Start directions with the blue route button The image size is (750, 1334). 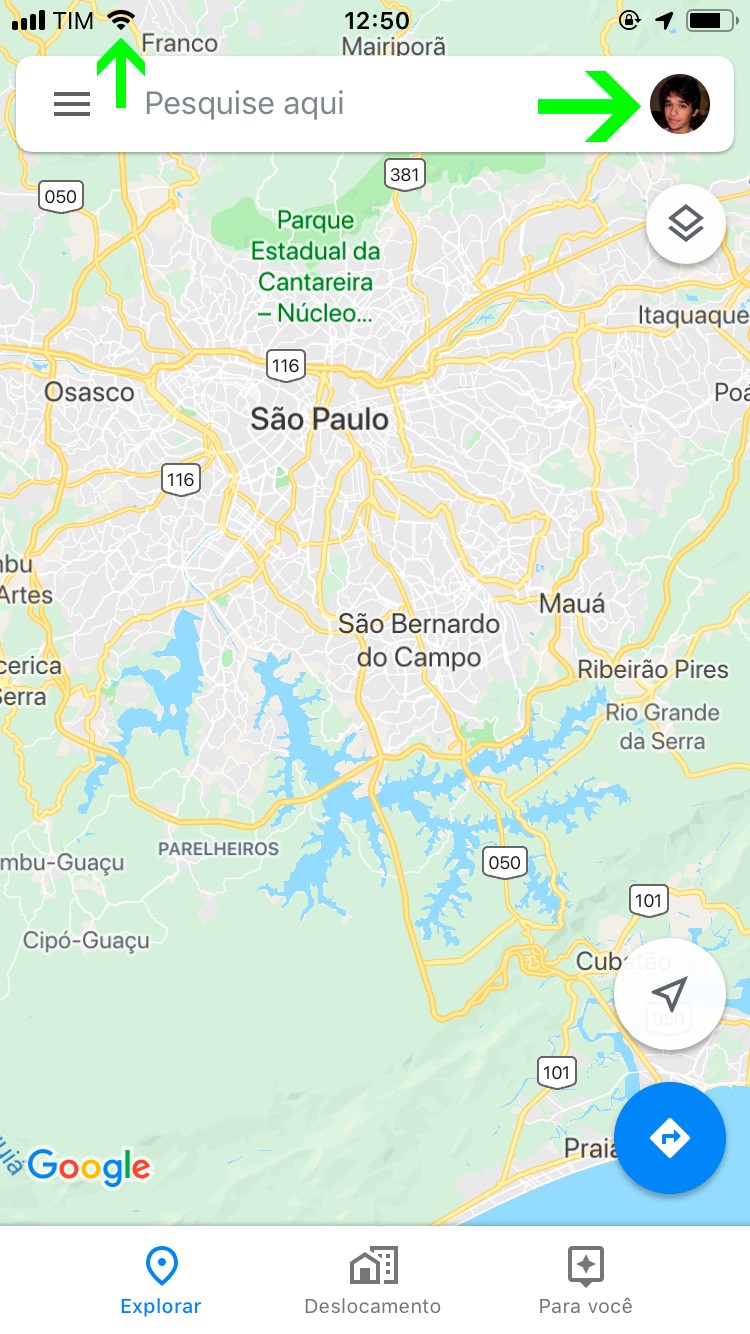point(670,1138)
